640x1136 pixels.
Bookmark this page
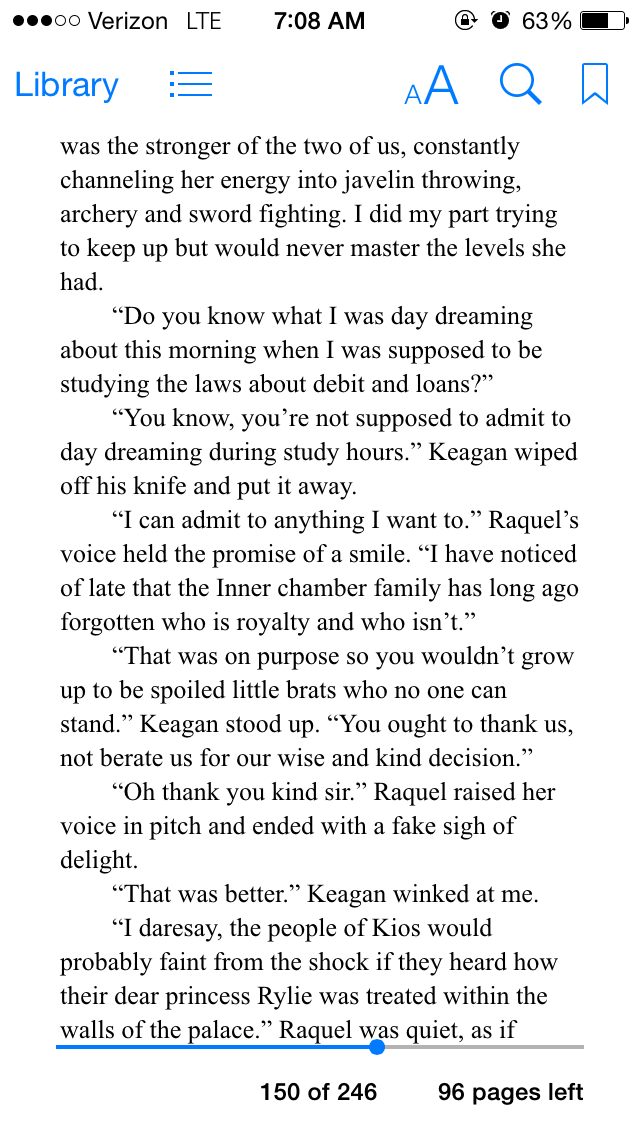595,86
